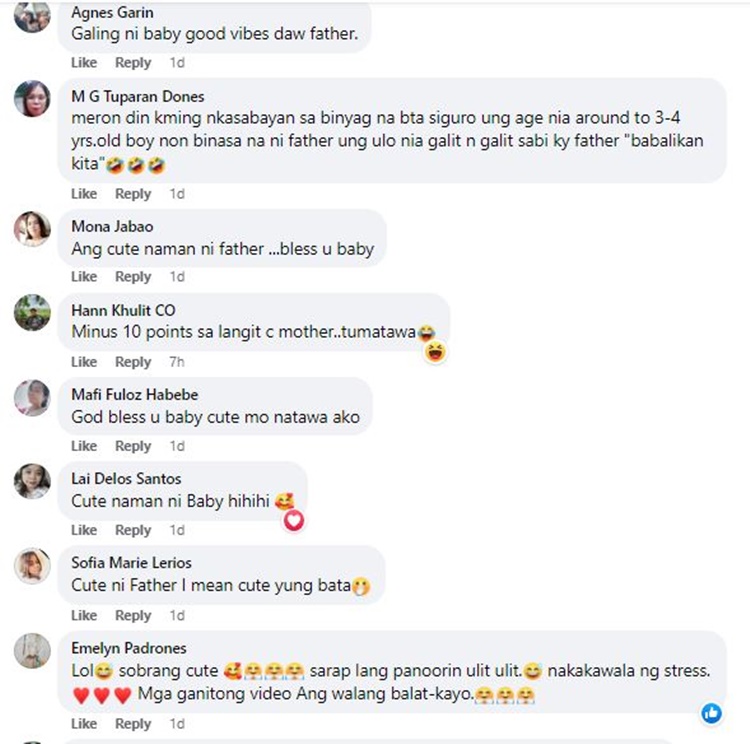
Task: Reply to M G Tuparan Dones' comment
Action: (132, 194)
